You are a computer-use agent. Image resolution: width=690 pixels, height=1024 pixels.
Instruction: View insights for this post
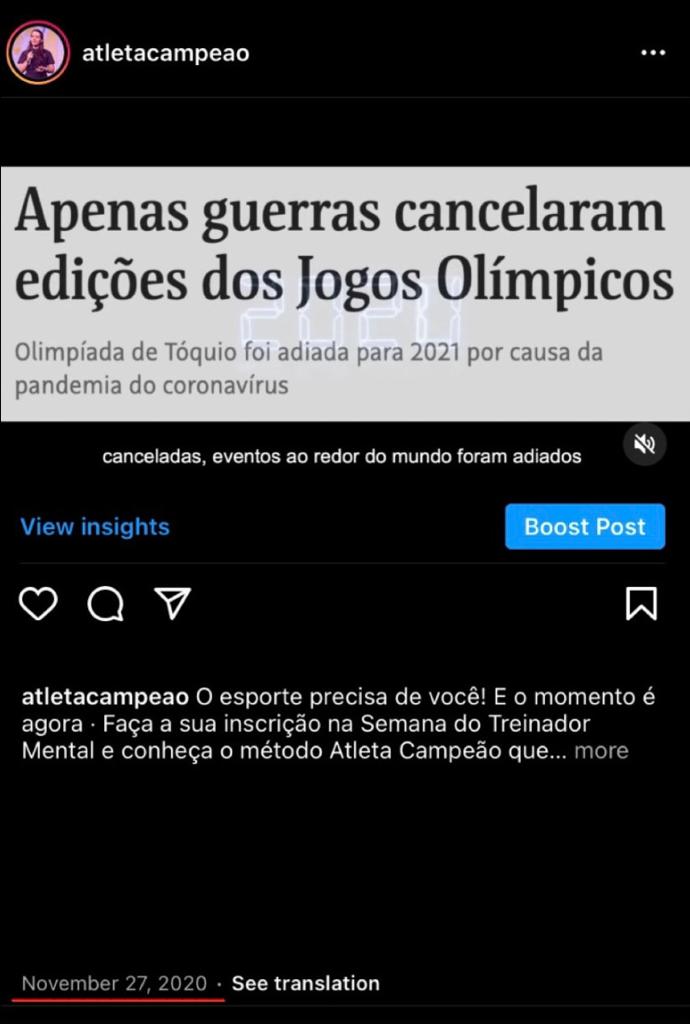point(95,527)
